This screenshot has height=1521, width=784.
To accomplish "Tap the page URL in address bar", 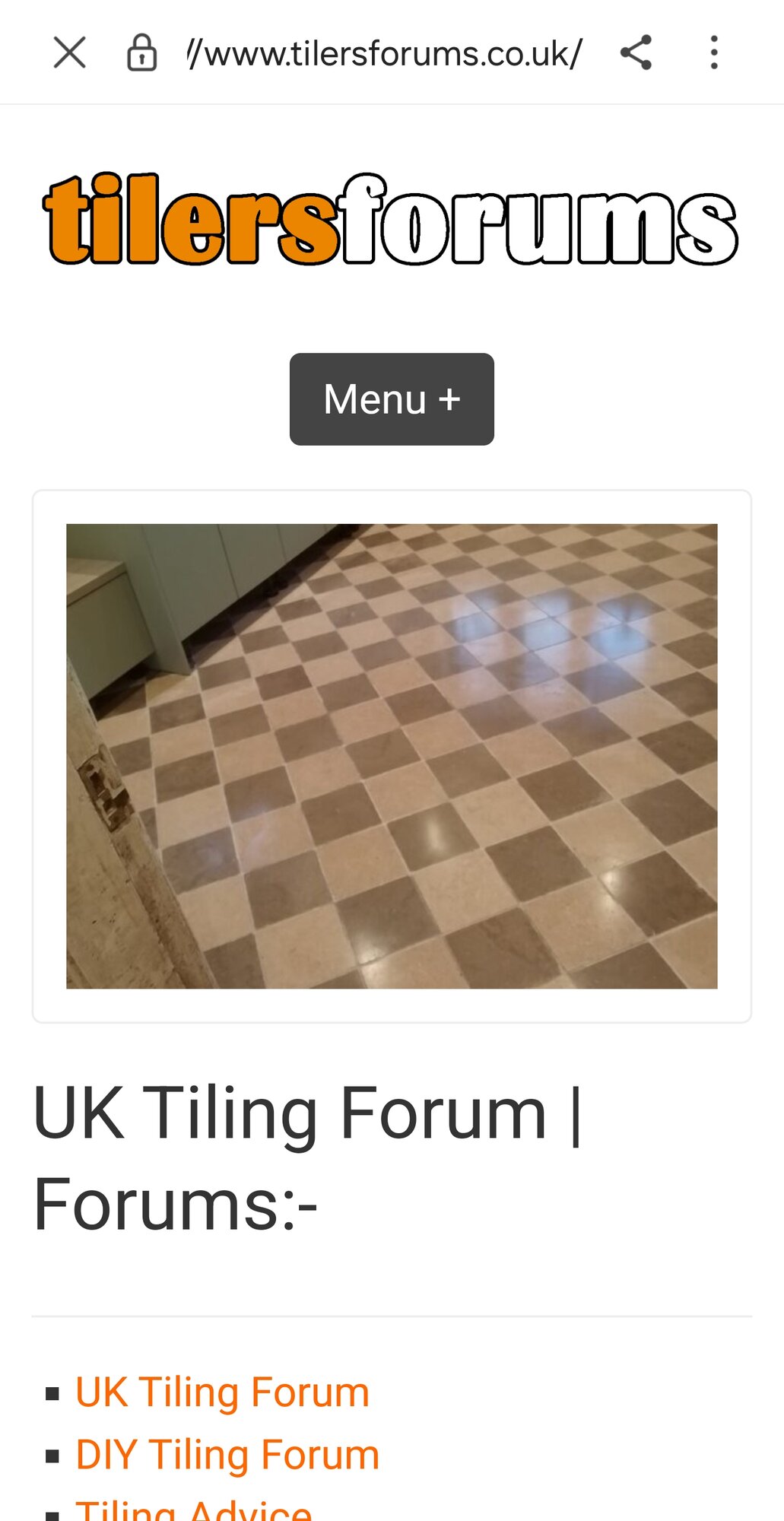I will point(385,53).
